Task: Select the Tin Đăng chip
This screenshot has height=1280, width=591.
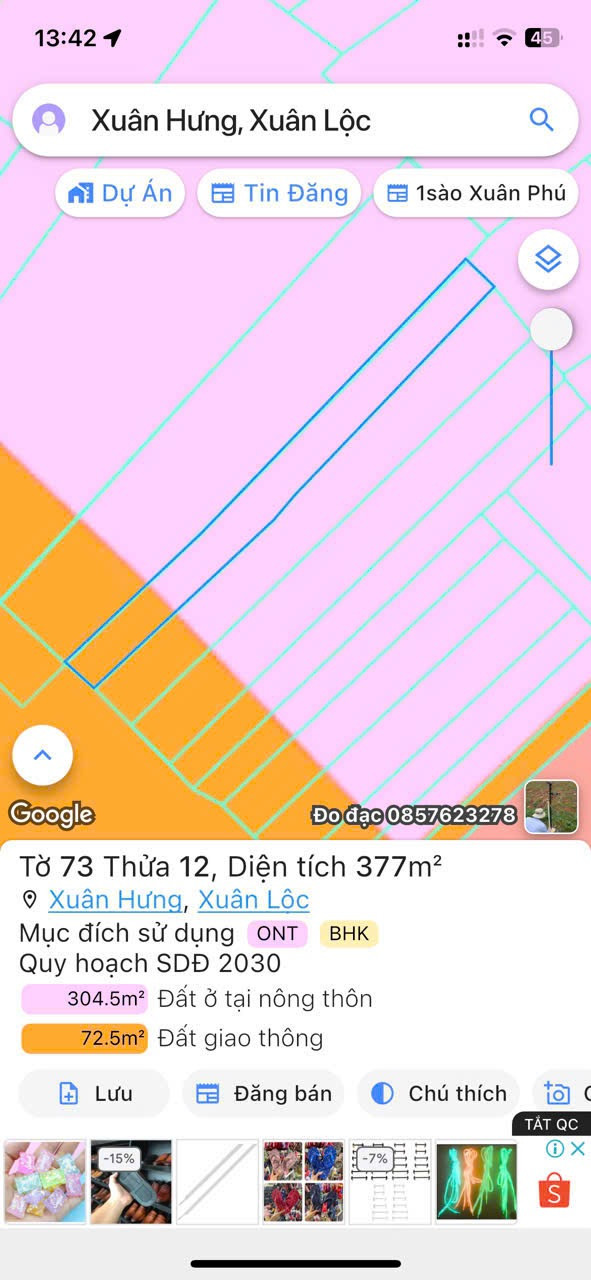Action: pos(280,193)
